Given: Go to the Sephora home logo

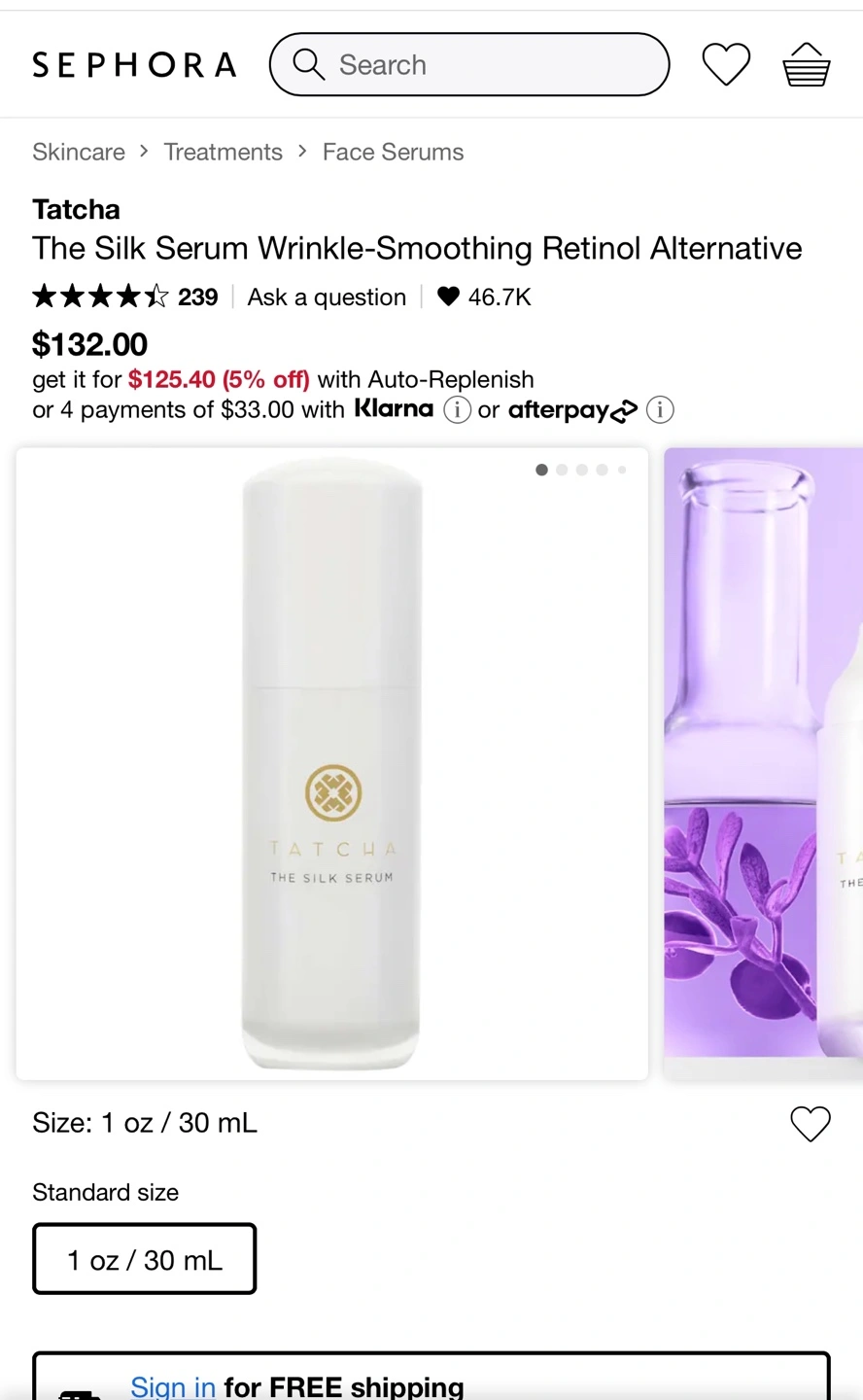Looking at the screenshot, I should pyautogui.click(x=134, y=65).
